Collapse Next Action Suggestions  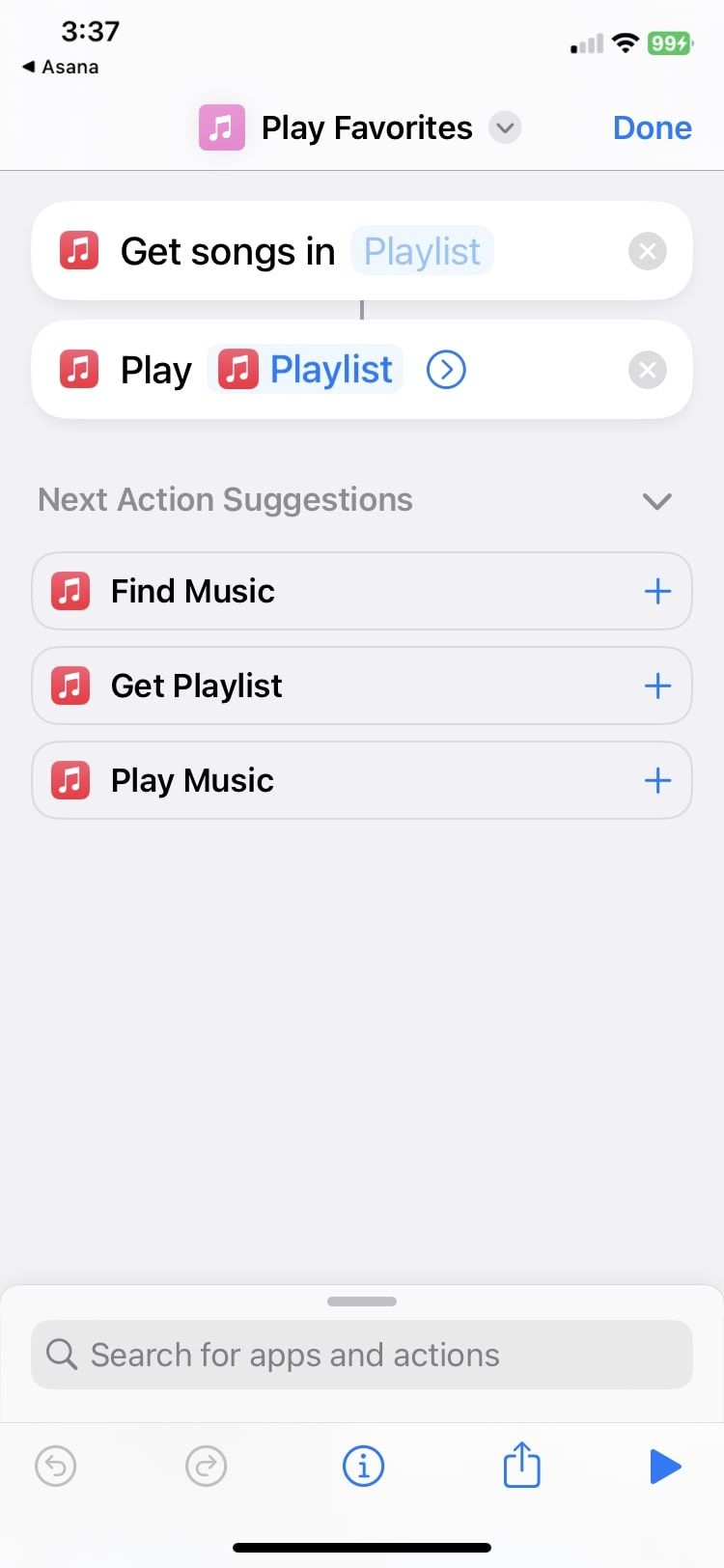tap(656, 501)
